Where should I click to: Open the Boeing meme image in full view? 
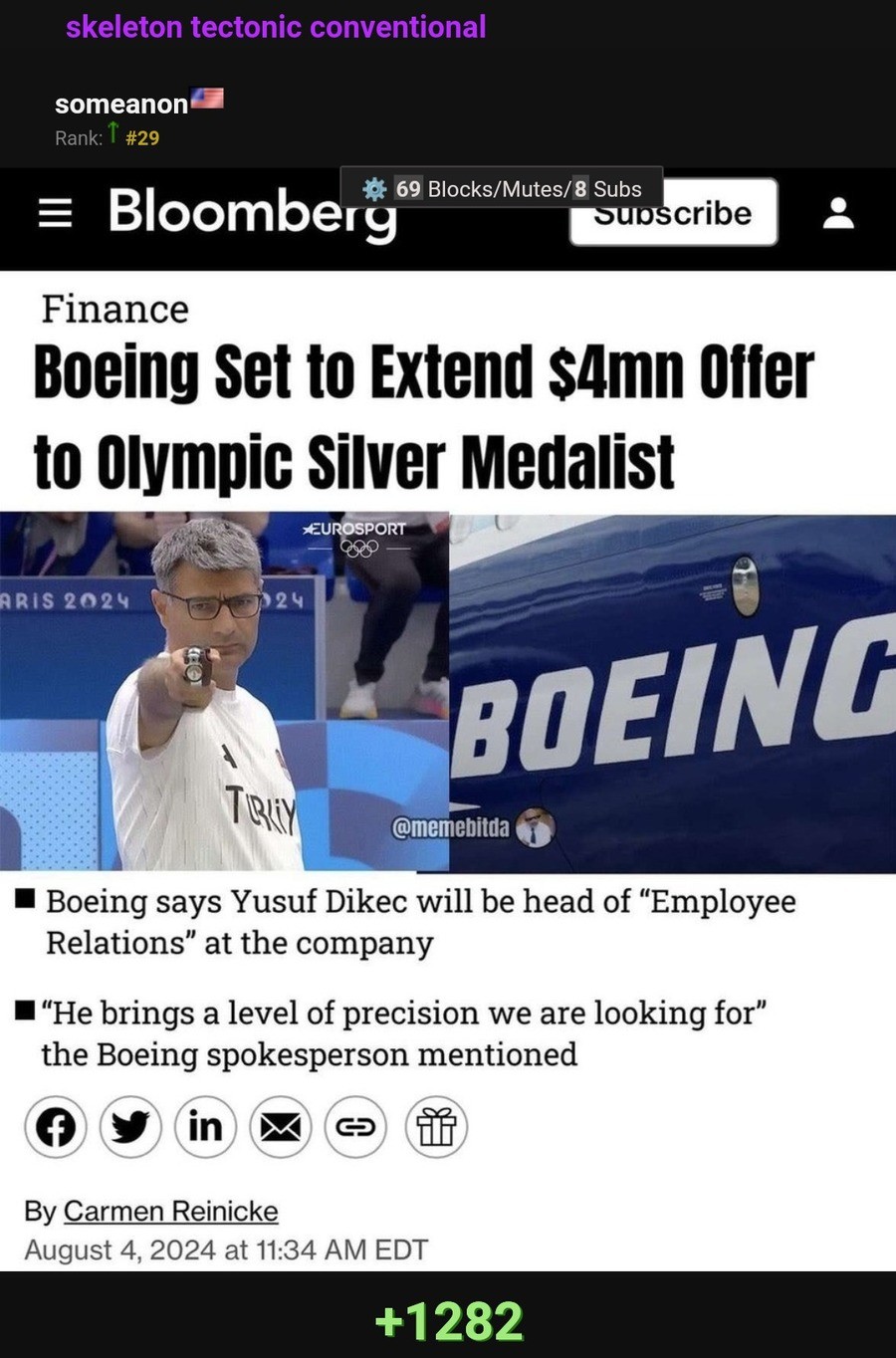pyautogui.click(x=448, y=717)
